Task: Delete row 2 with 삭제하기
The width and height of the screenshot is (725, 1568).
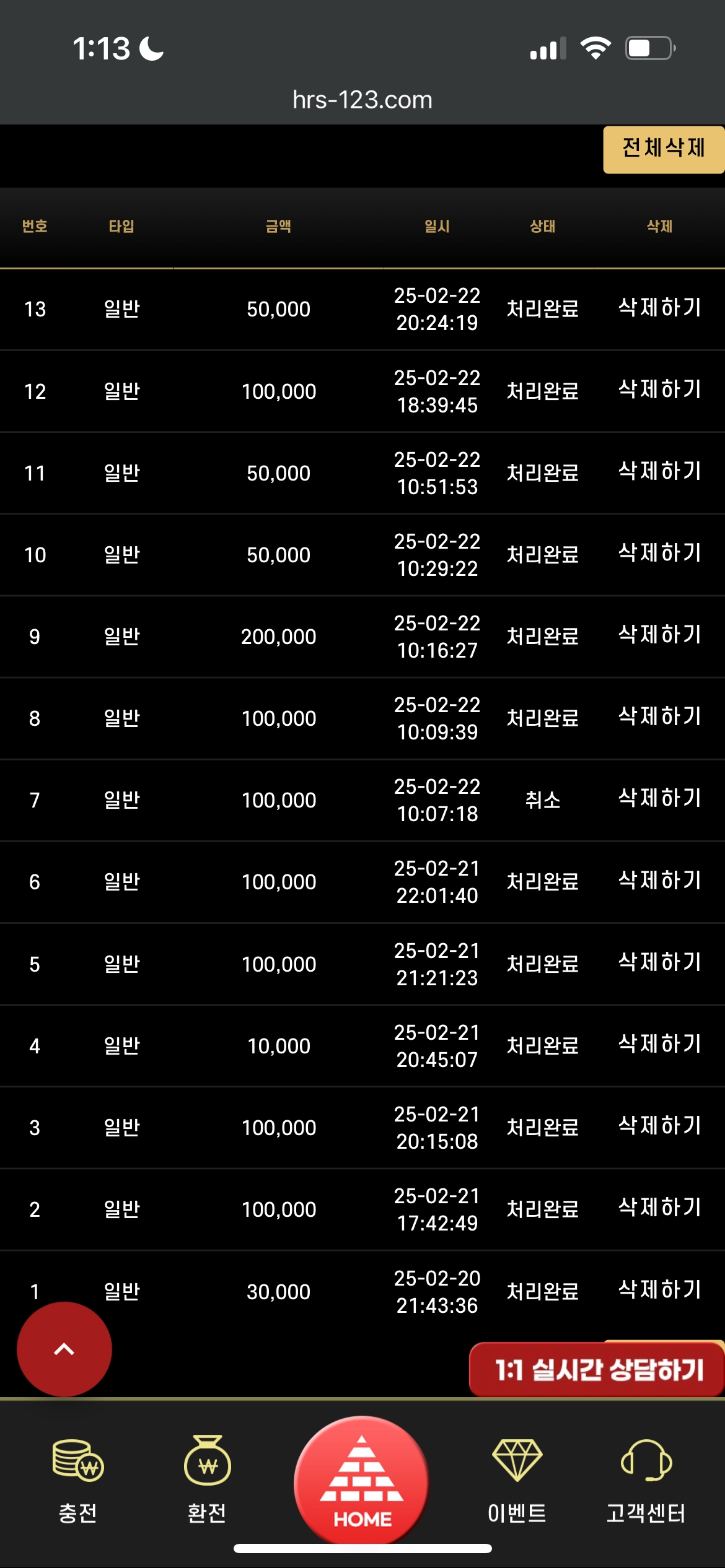Action: click(x=660, y=1208)
